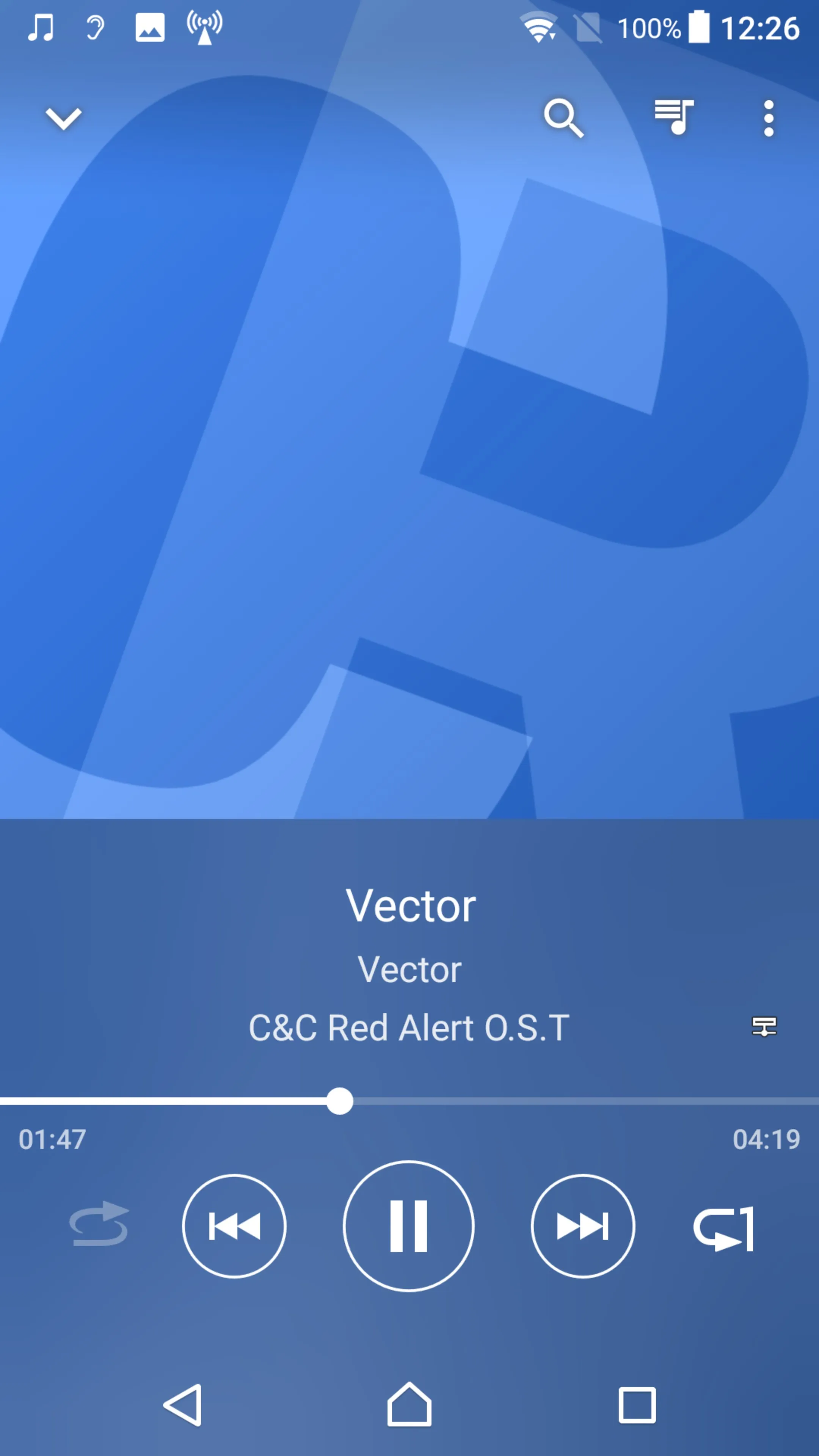Skip to the next track
The image size is (819, 1456).
582,1226
